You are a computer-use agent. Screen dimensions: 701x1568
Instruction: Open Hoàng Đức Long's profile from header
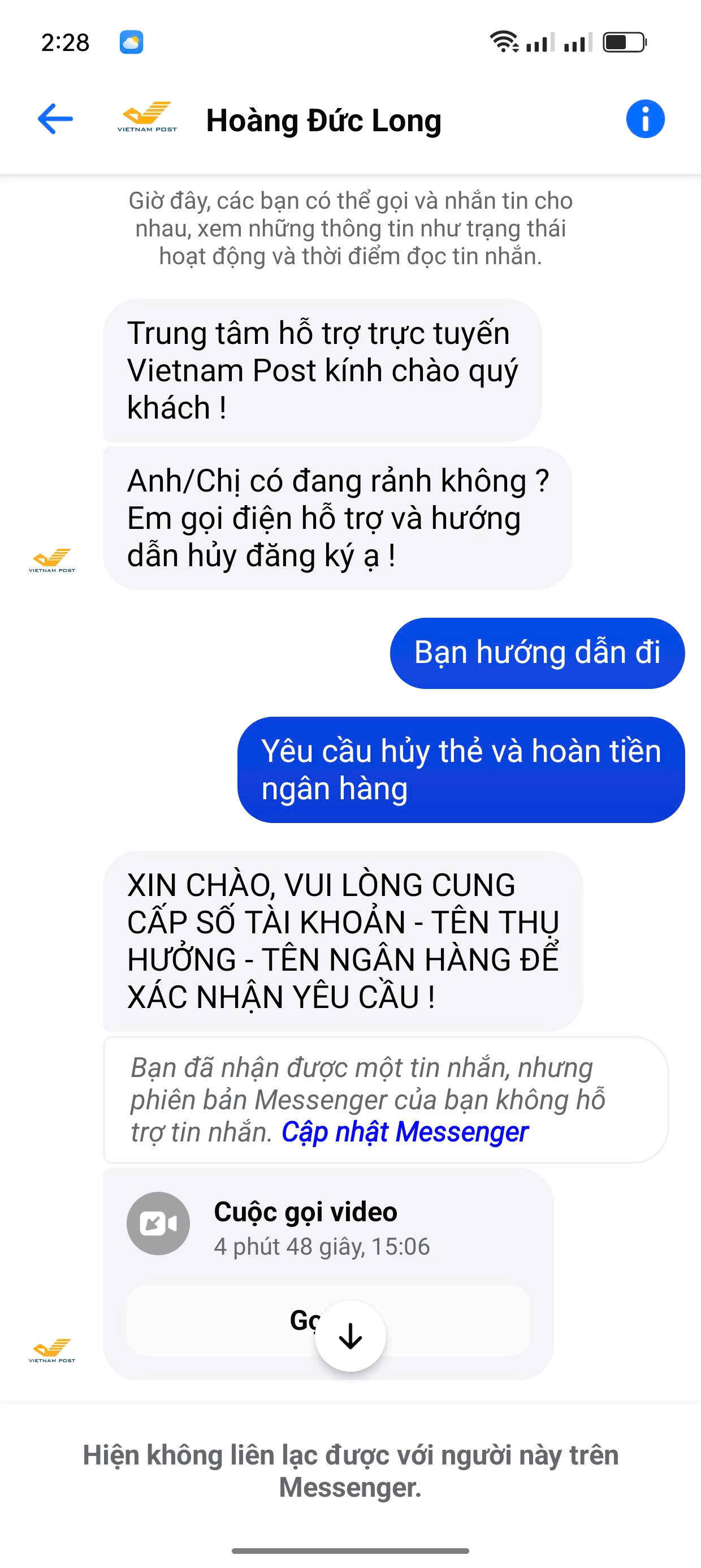coord(323,120)
